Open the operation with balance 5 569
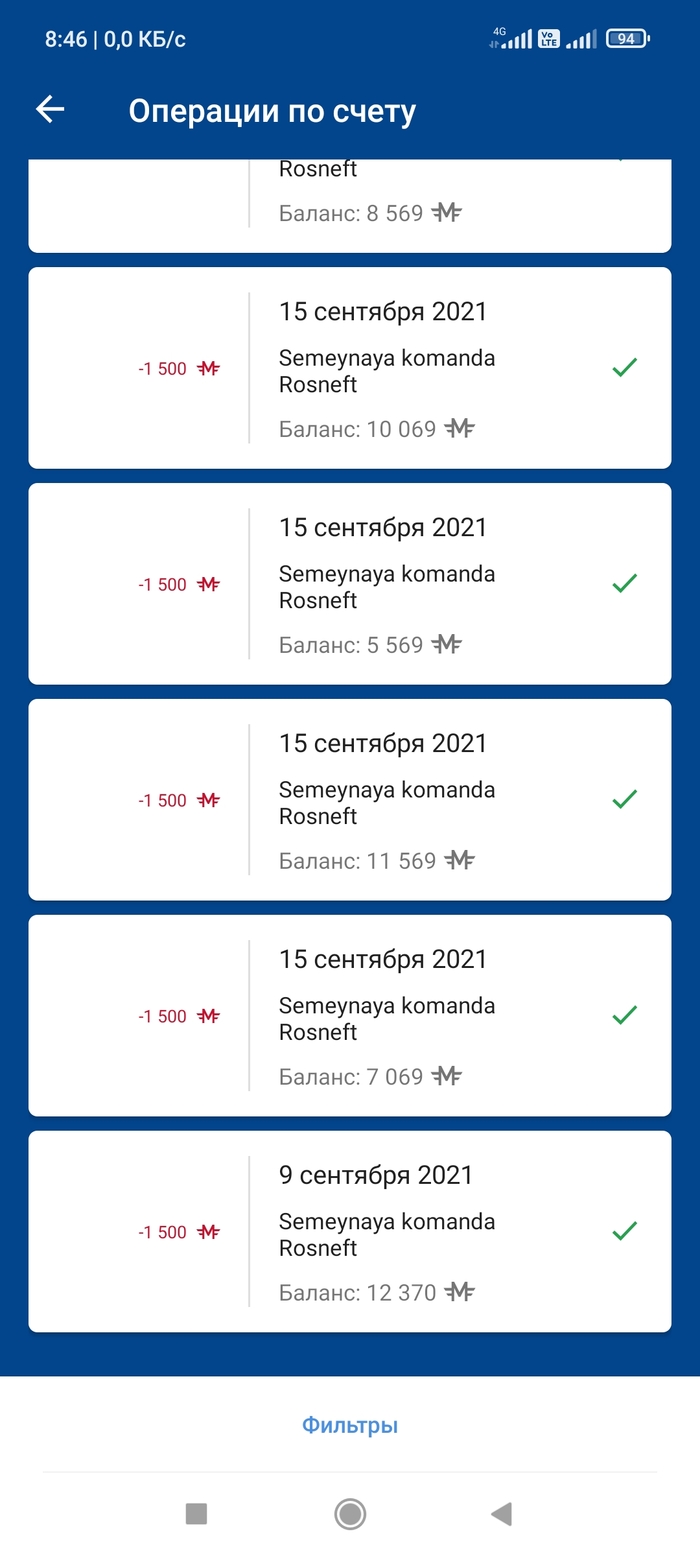Viewport: 700px width, 1556px height. (x=350, y=584)
